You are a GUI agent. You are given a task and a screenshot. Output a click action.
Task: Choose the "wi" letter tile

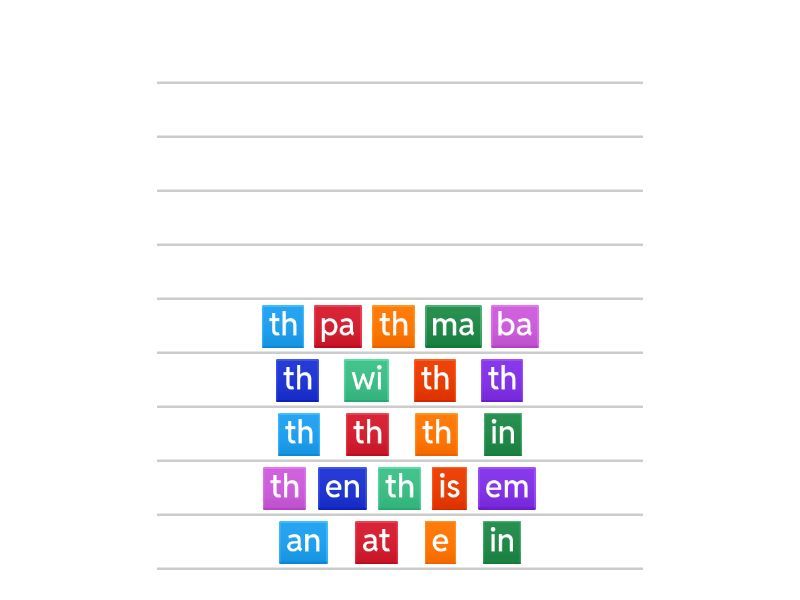[366, 380]
